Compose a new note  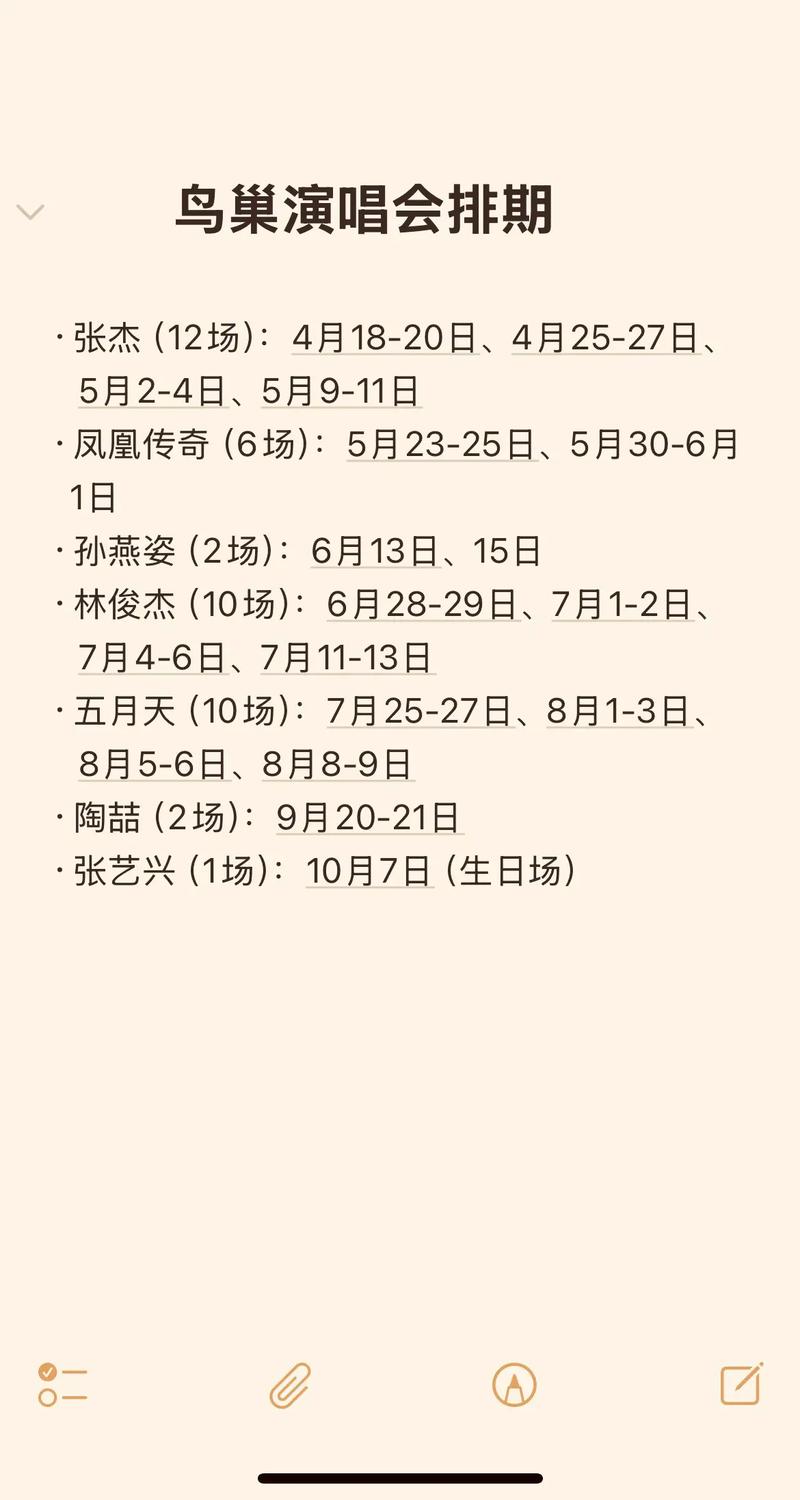[741, 1384]
